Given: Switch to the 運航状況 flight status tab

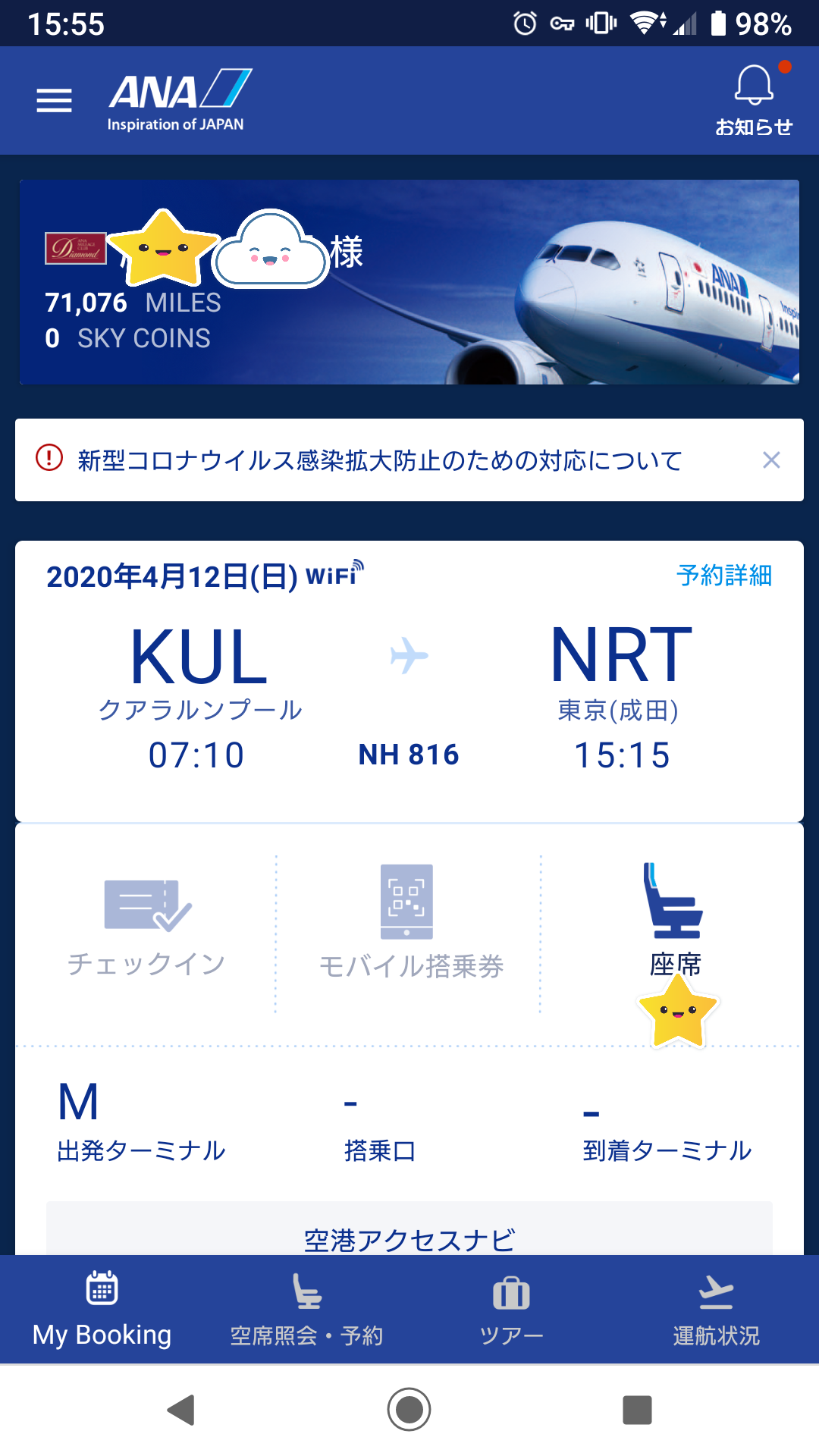Looking at the screenshot, I should 717,1310.
